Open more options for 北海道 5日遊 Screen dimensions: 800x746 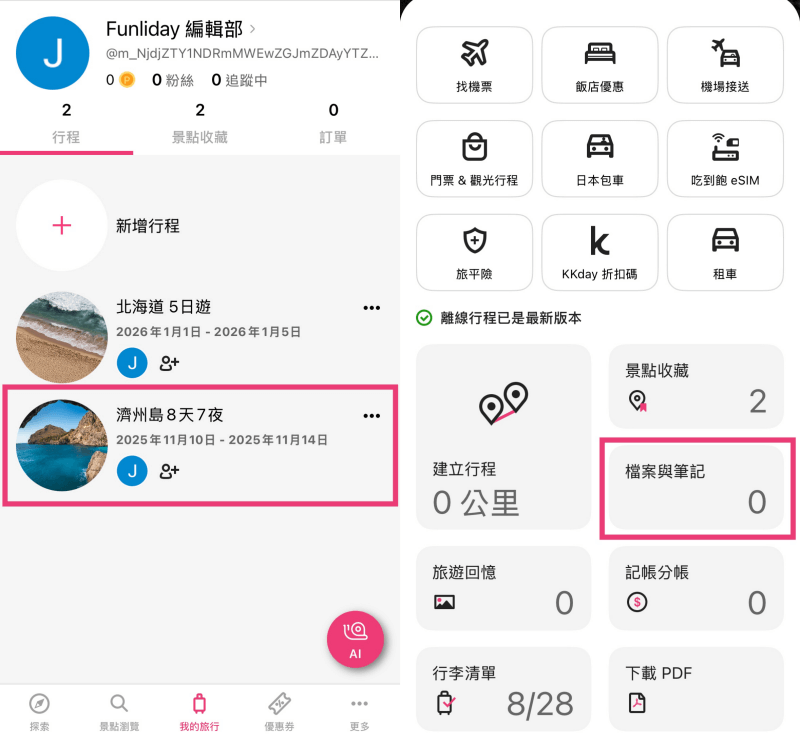pos(371,308)
